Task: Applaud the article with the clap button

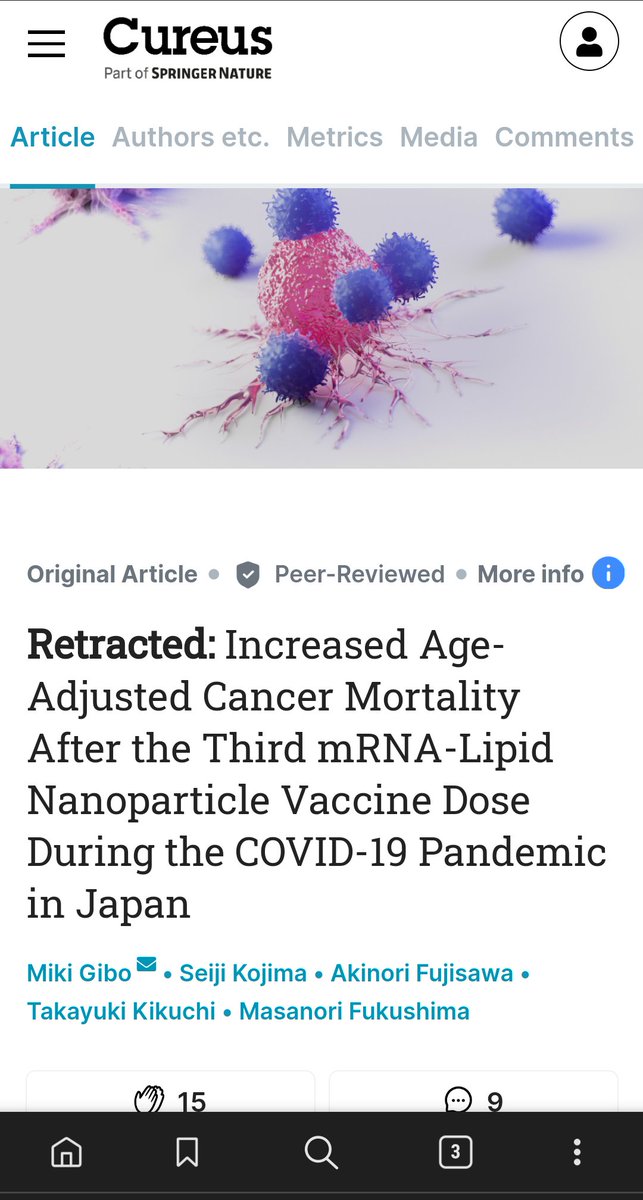Action: [170, 1100]
